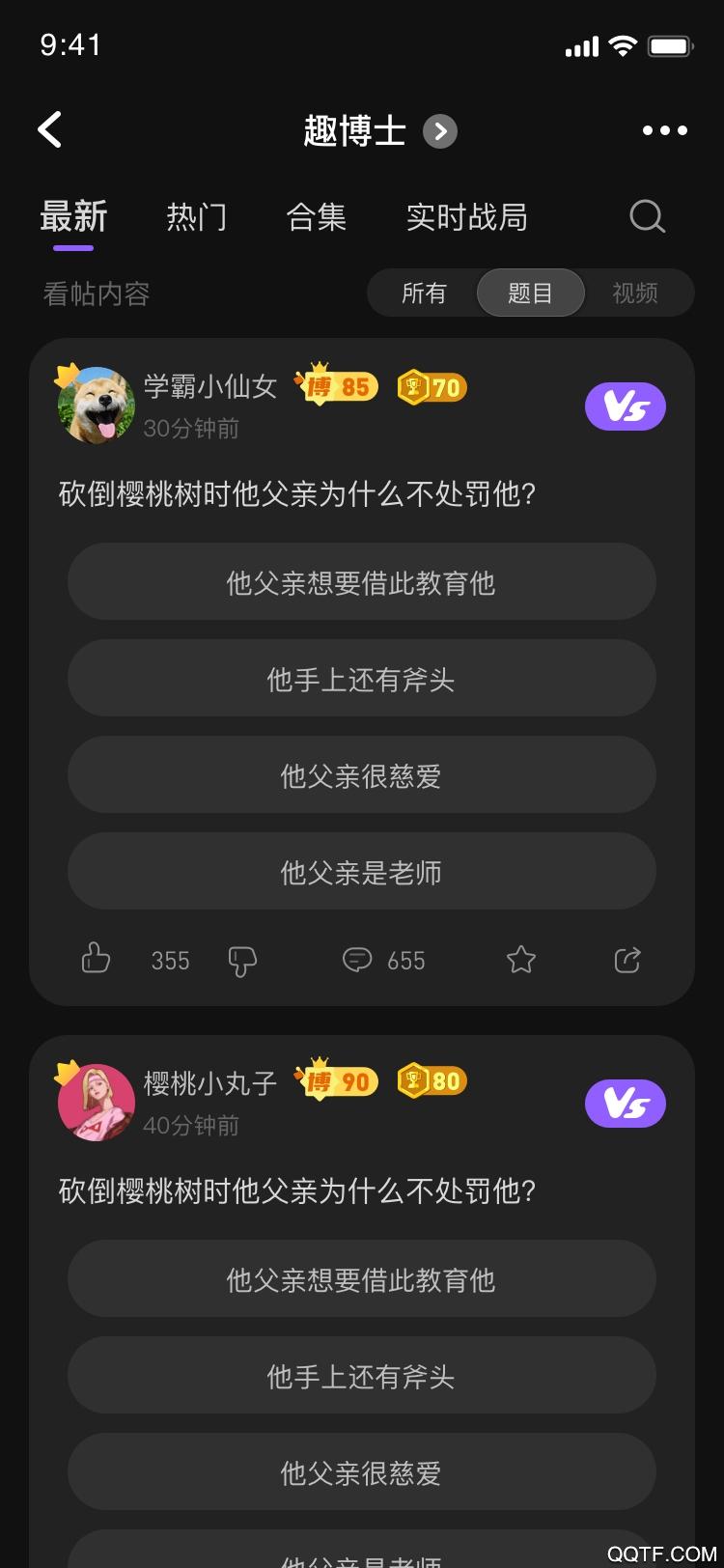
Task: Go back using the top-left arrow
Action: [x=50, y=129]
